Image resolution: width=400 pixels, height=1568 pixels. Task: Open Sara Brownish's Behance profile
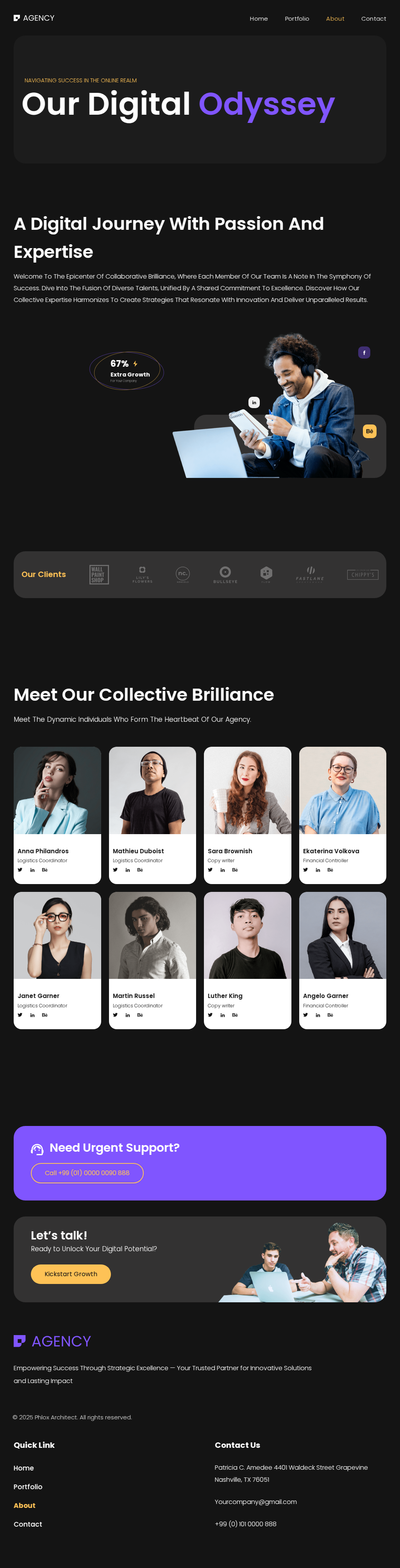[235, 870]
